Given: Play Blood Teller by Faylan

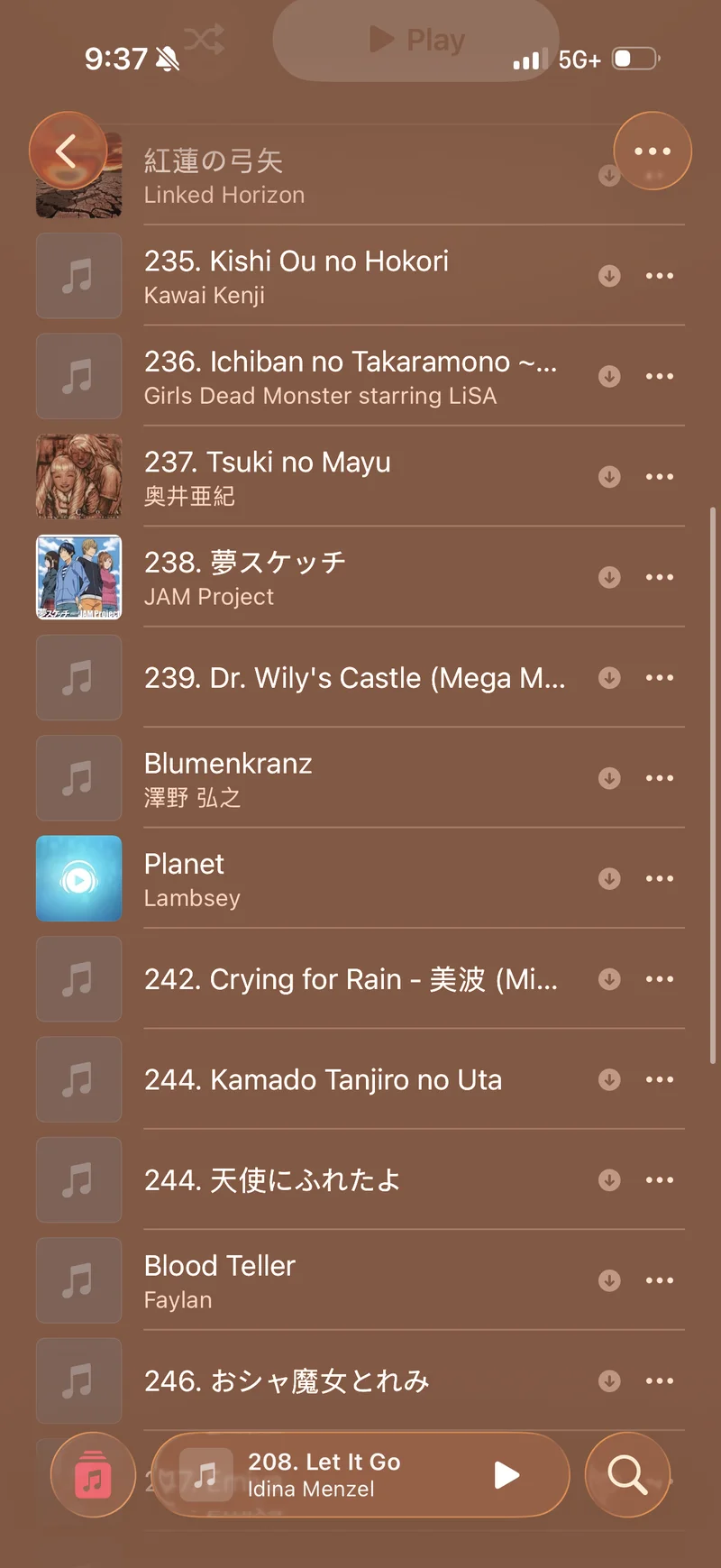Looking at the screenshot, I should pos(360,1280).
